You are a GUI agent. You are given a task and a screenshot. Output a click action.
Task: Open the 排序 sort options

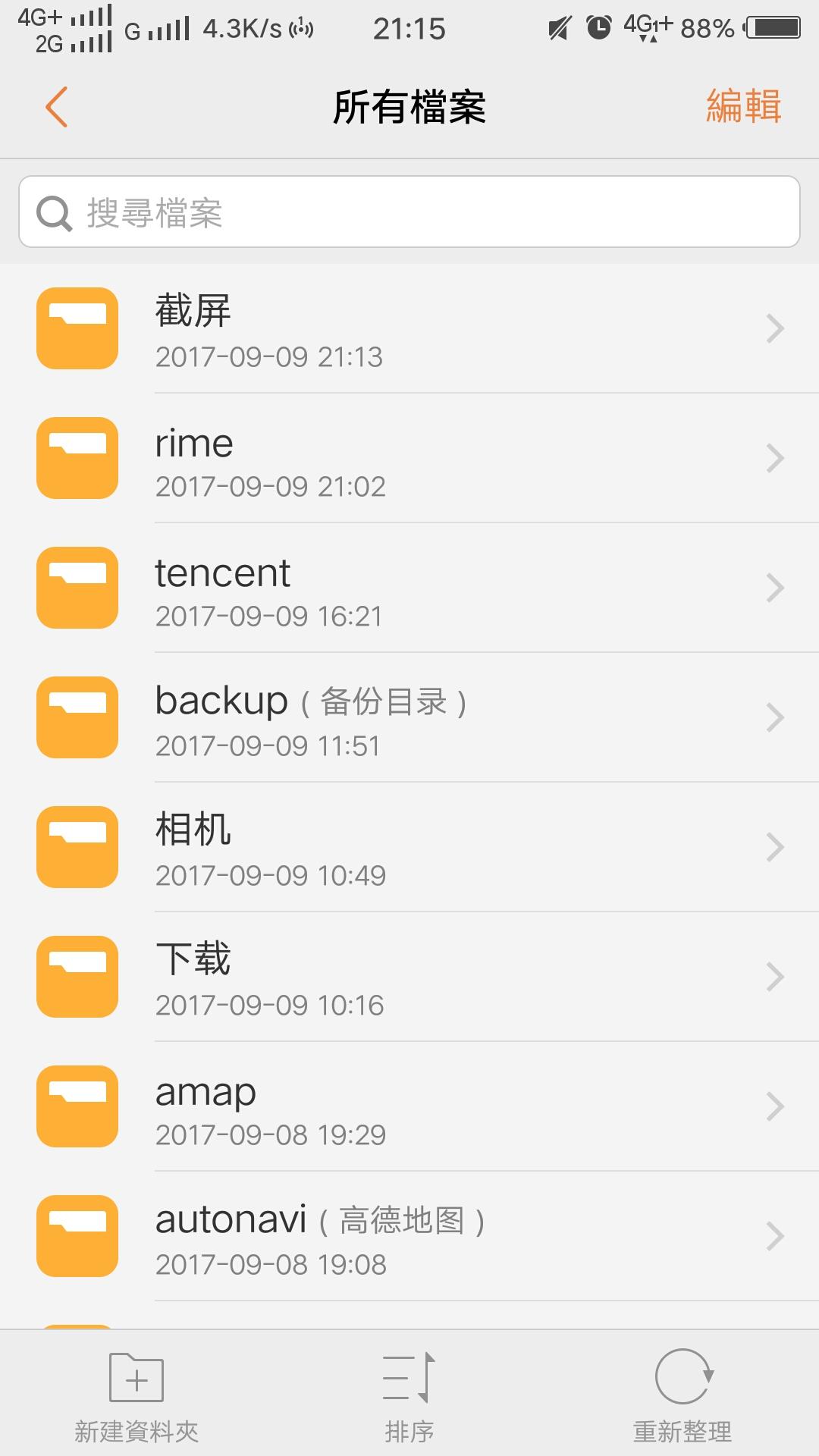click(x=409, y=1395)
